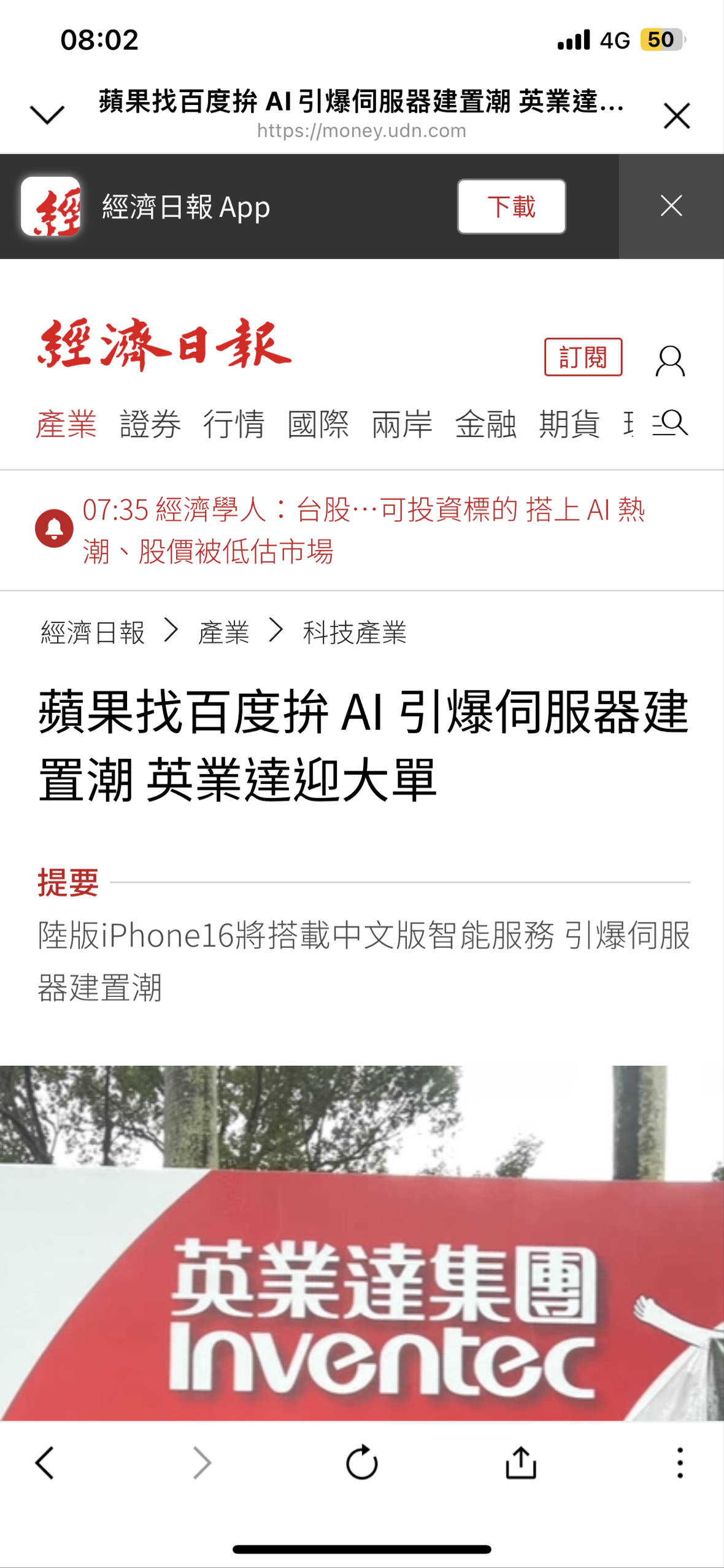Switch to the 國際 tab
724x1568 pixels.
(318, 424)
